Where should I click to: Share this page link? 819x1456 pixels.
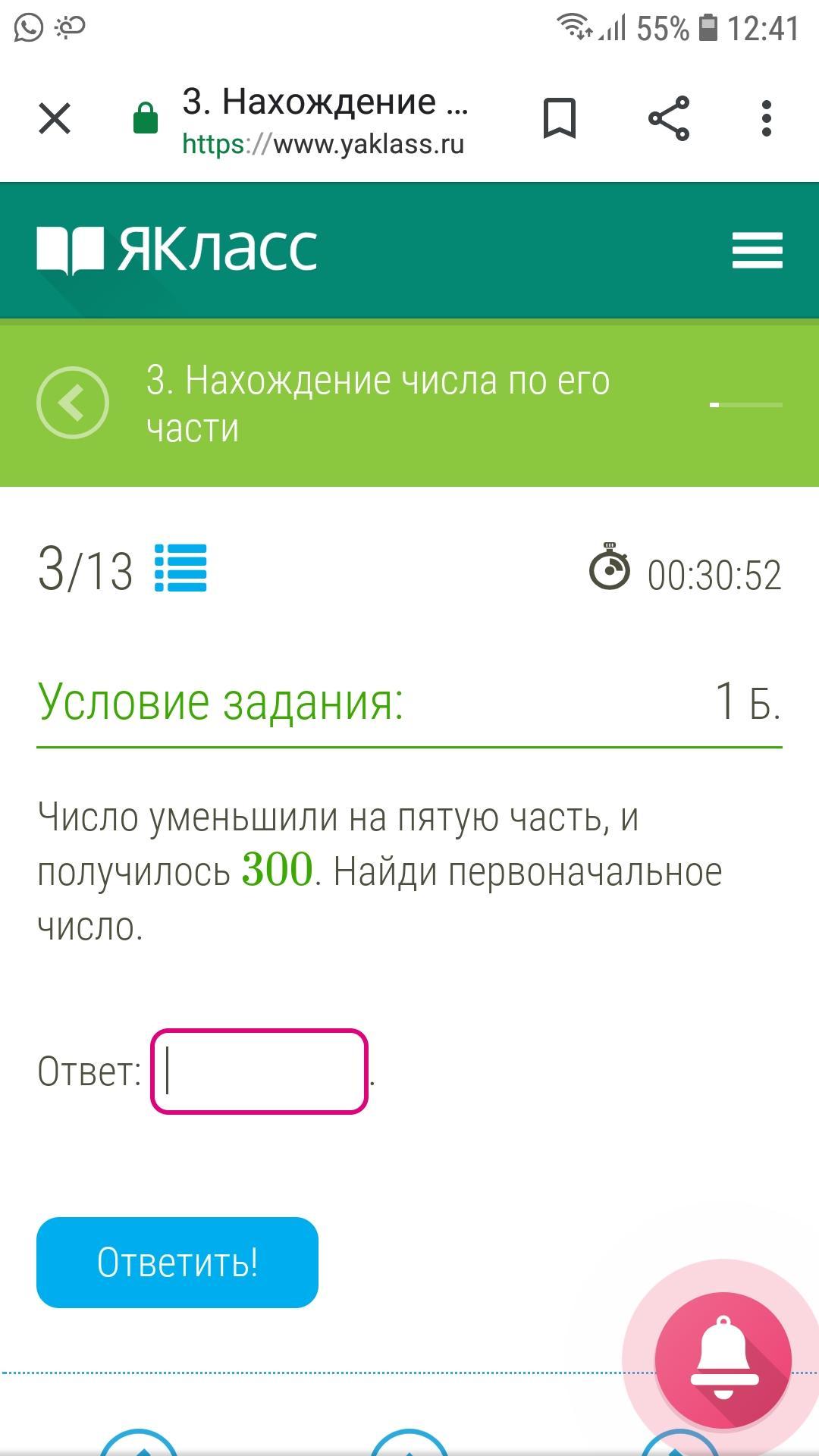click(x=669, y=119)
